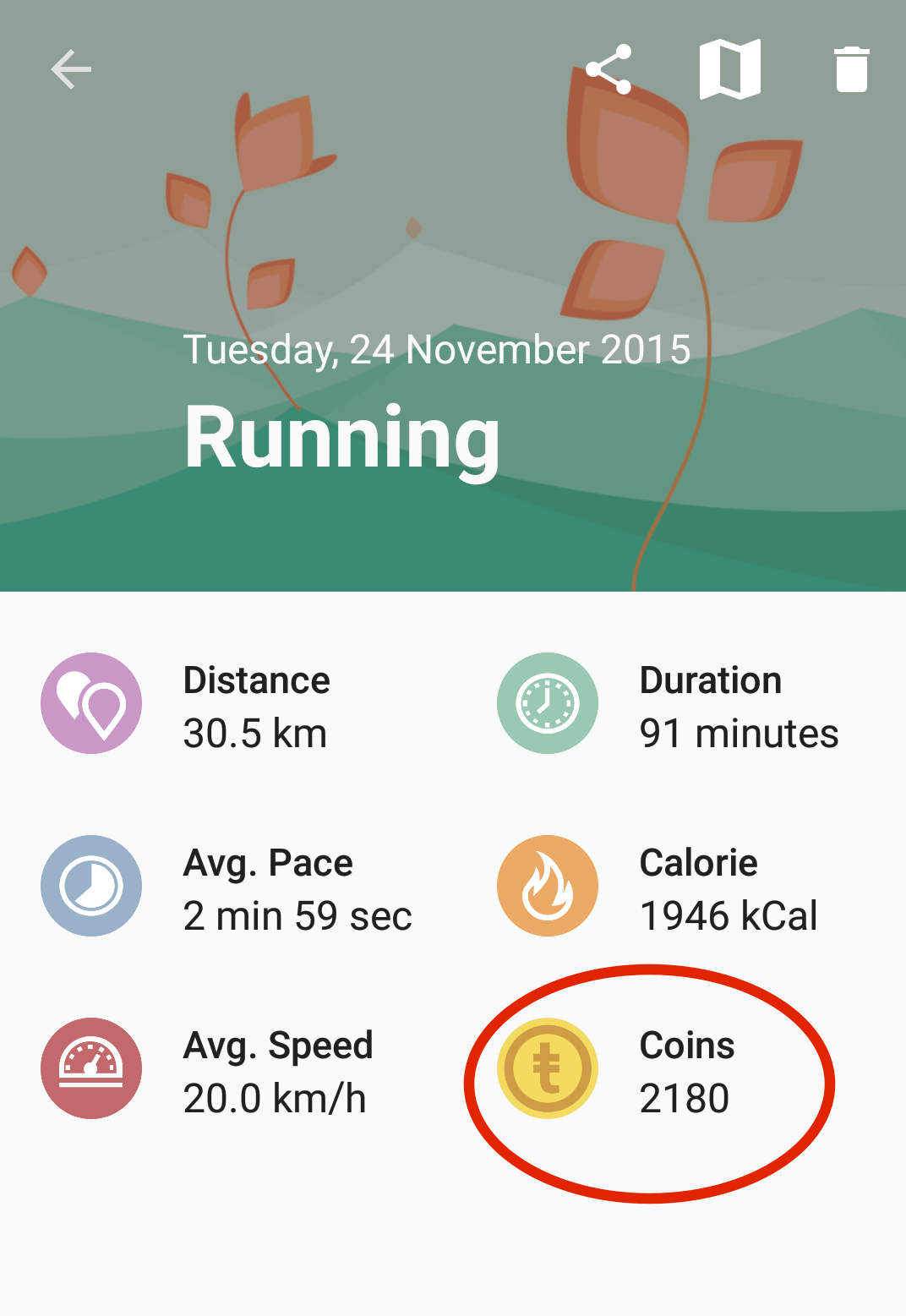Viewport: 906px width, 1316px height.
Task: Open the map view of the run
Action: pyautogui.click(x=730, y=69)
